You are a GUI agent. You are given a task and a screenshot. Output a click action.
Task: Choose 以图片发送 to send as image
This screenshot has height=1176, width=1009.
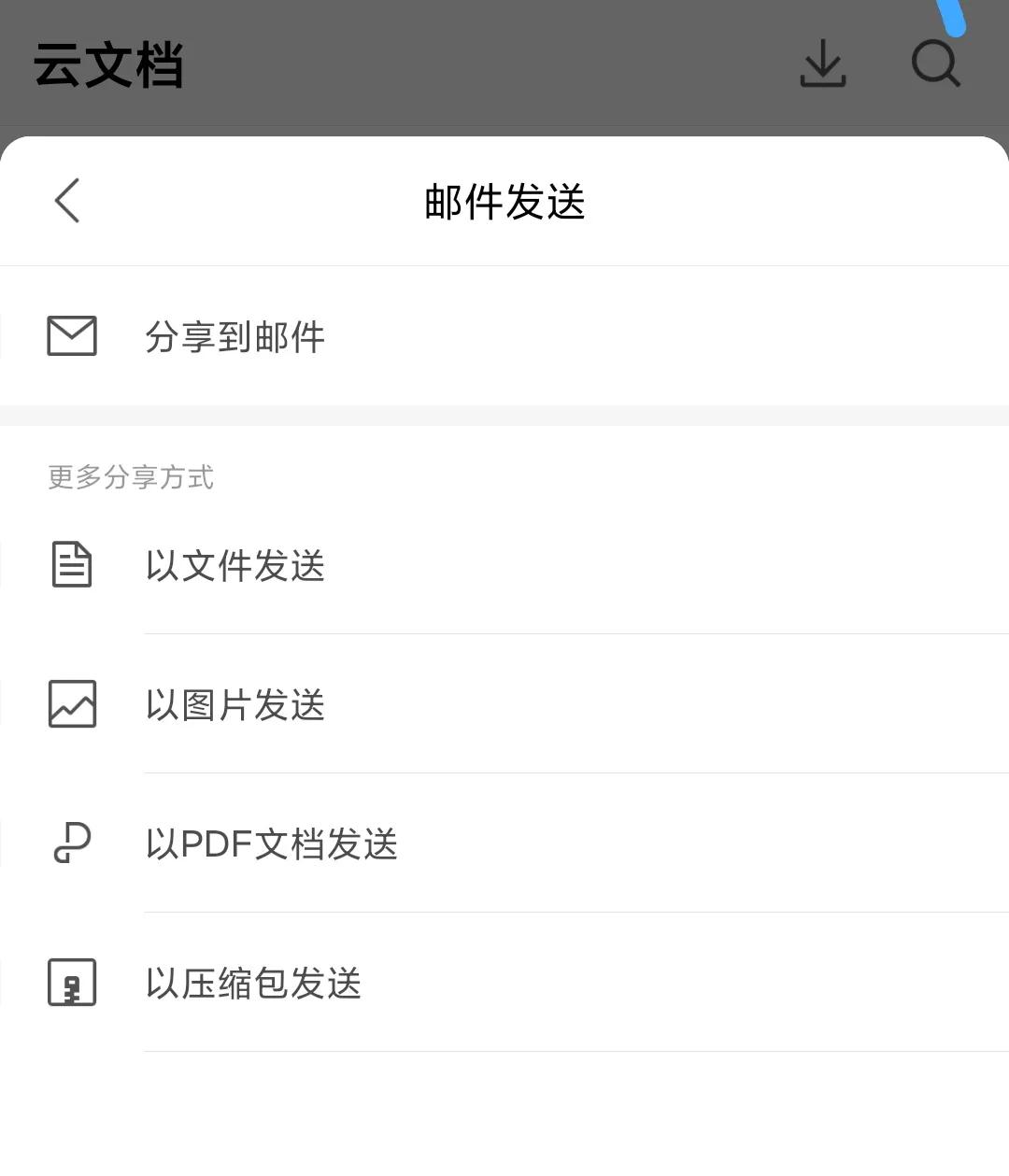(234, 706)
